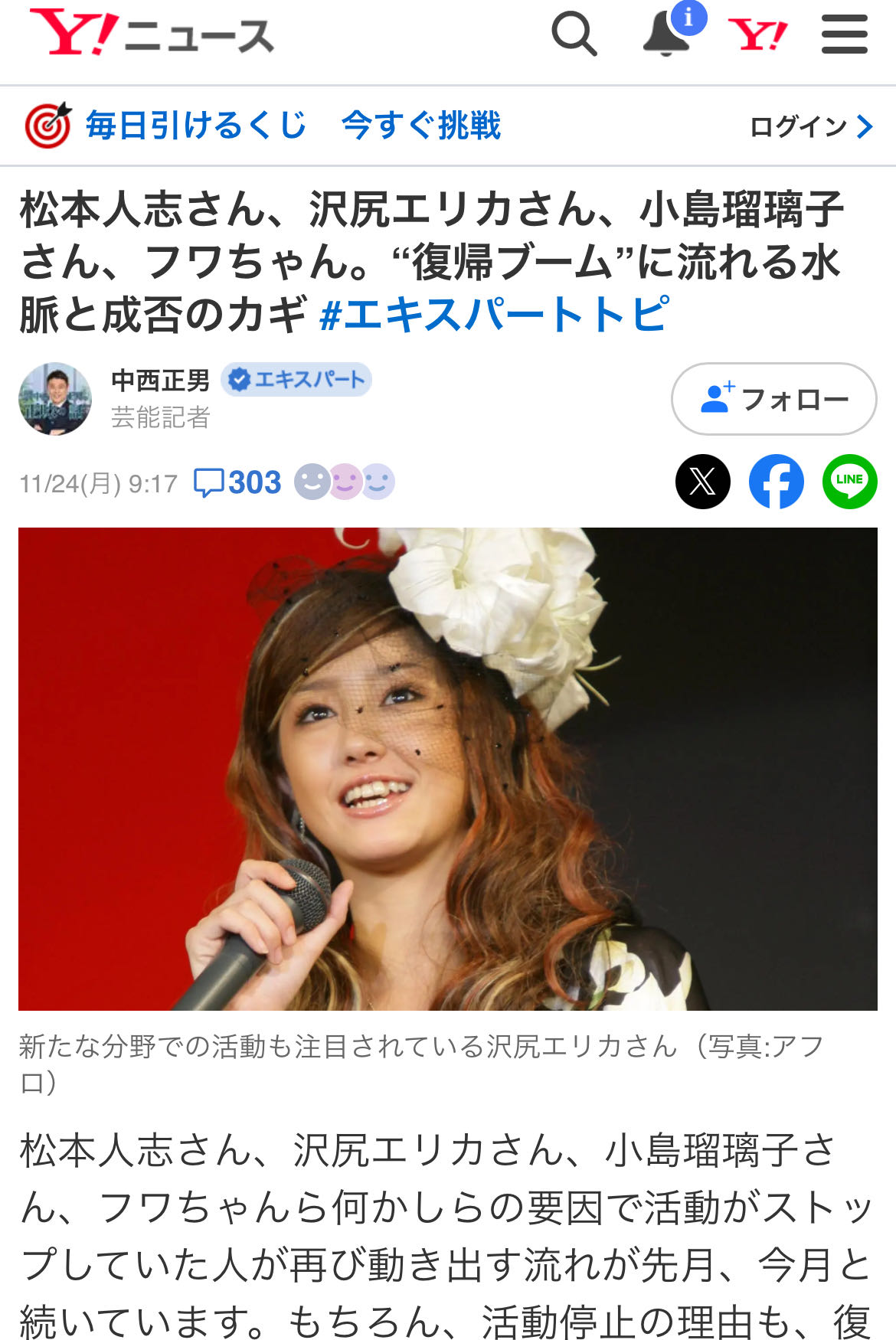Screen dimensions: 896x1340
Task: Open the notifications bell
Action: click(665, 34)
